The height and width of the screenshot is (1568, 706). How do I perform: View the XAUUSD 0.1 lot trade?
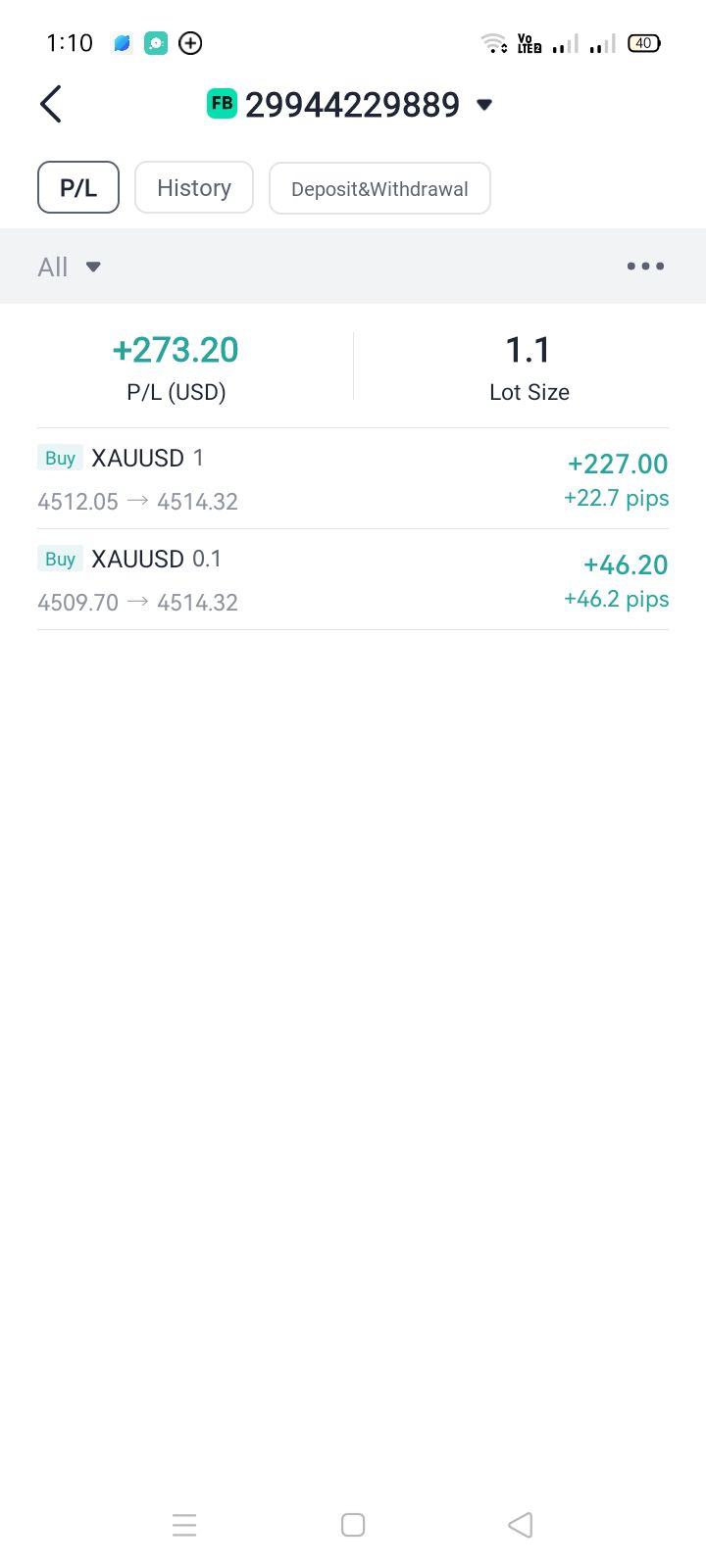(x=353, y=580)
